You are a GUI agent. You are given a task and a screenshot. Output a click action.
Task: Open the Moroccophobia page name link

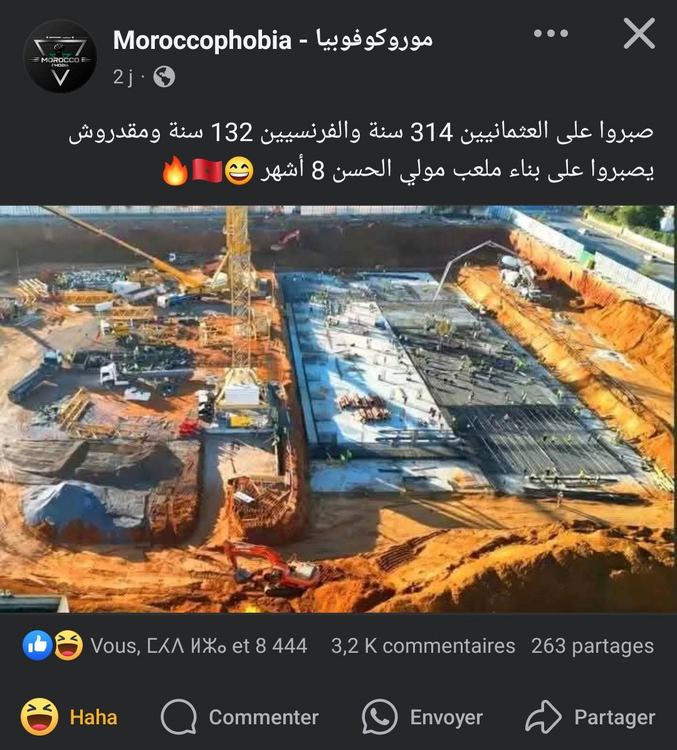click(x=273, y=40)
